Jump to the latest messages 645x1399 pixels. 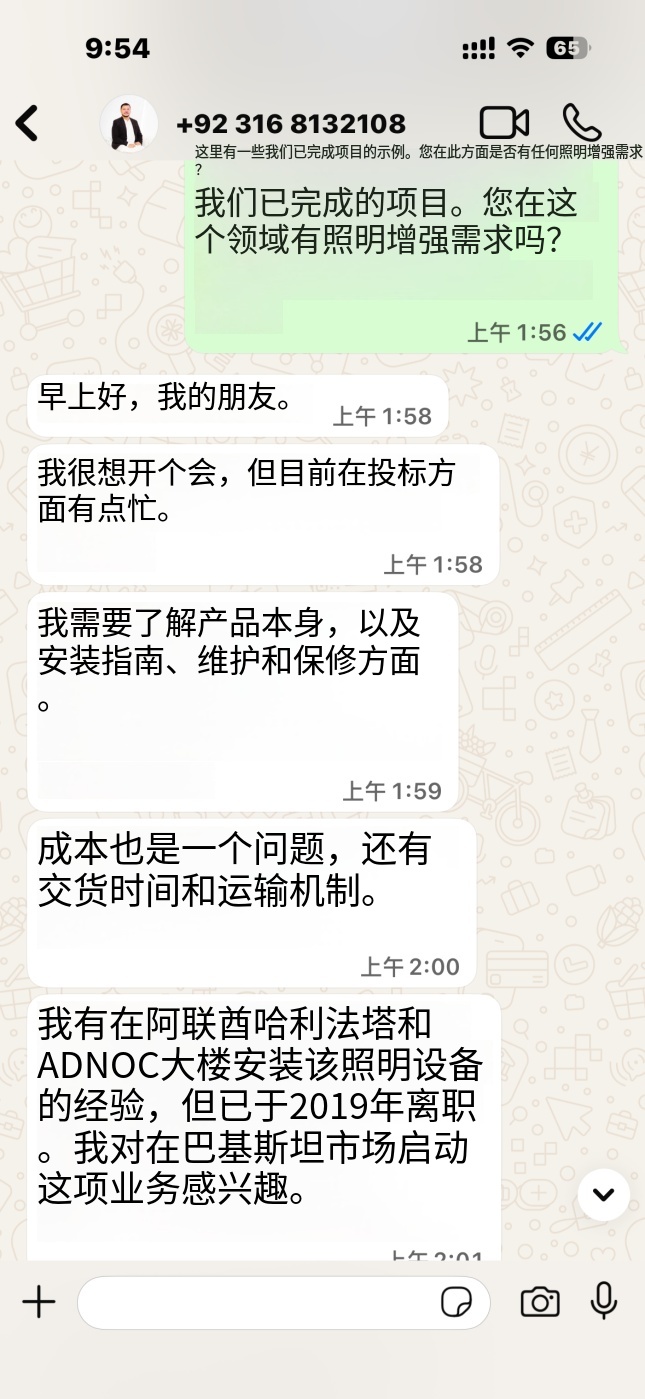(x=603, y=1194)
